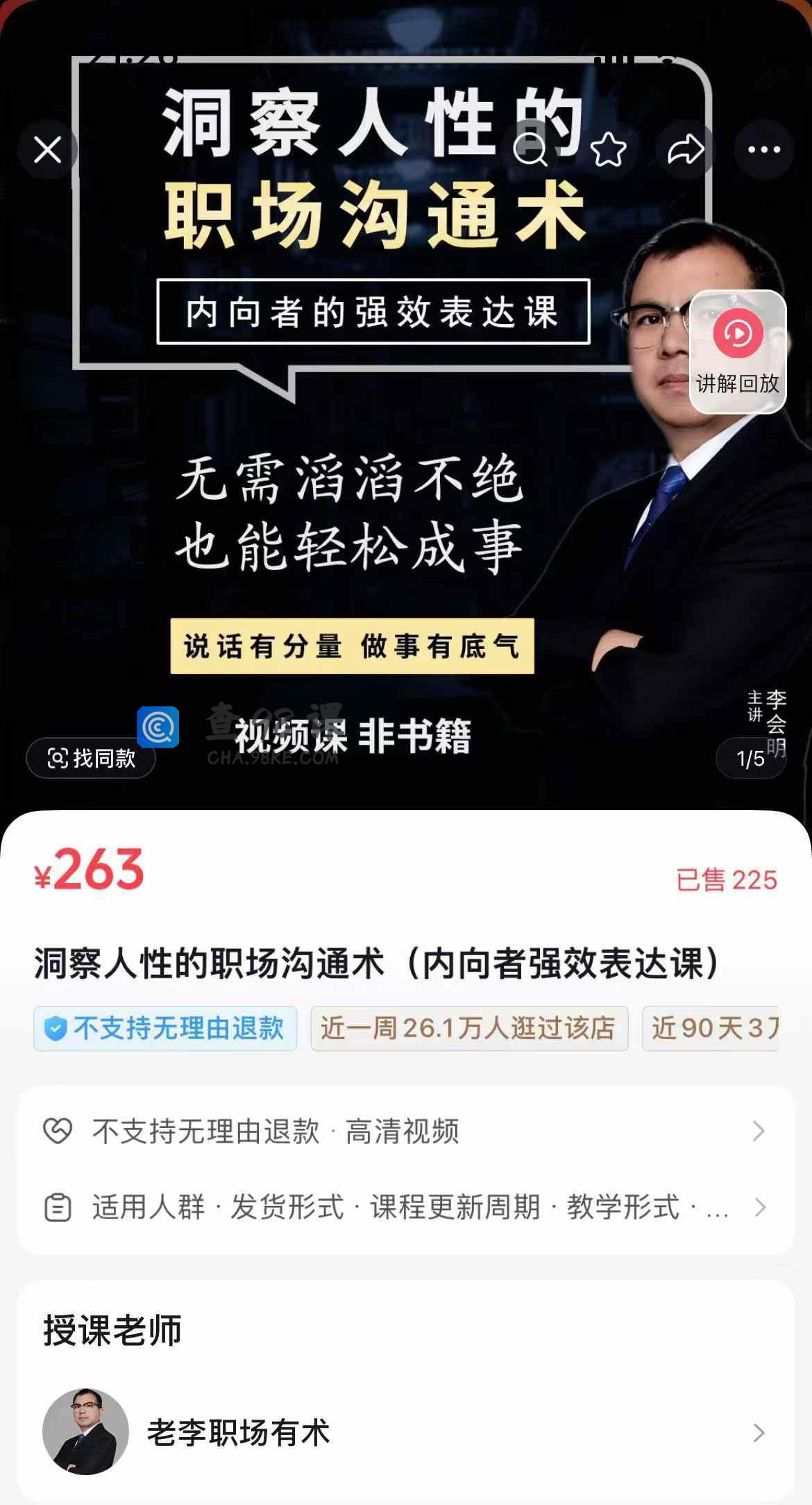Image resolution: width=812 pixels, height=1505 pixels.
Task: Play the 讲解回放 replay
Action: click(x=738, y=352)
